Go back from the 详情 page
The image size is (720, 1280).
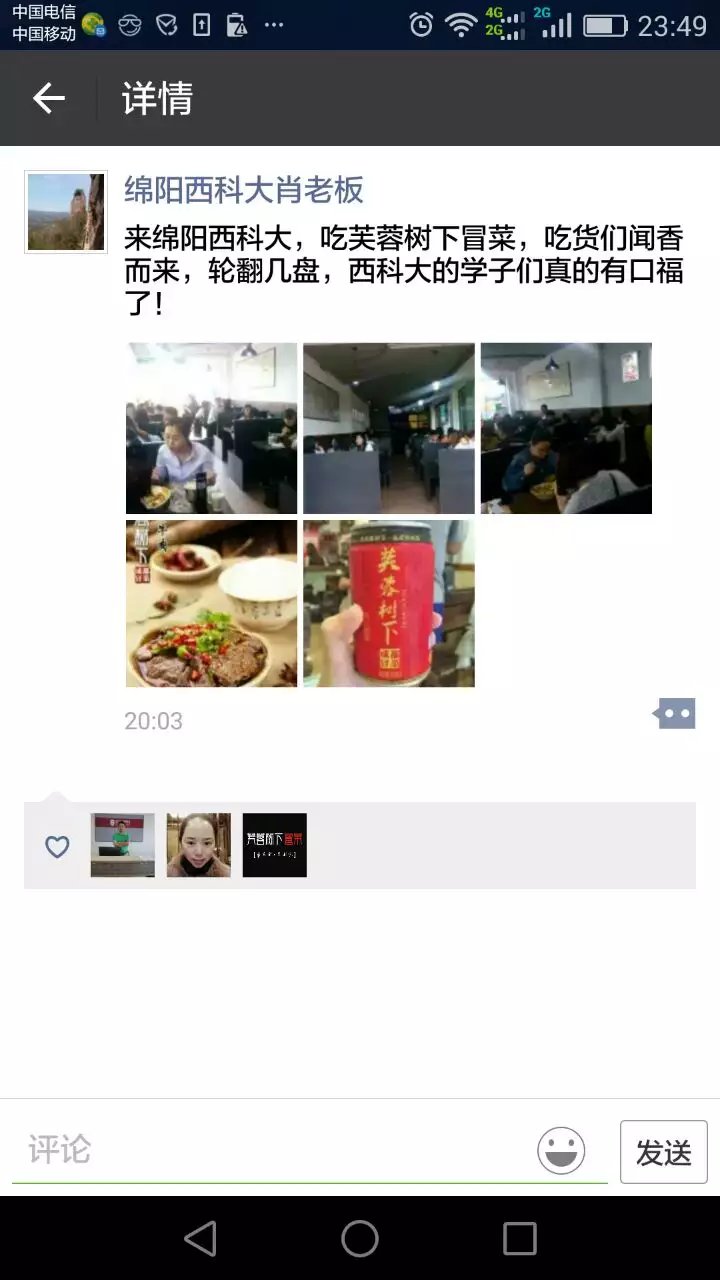[48, 98]
